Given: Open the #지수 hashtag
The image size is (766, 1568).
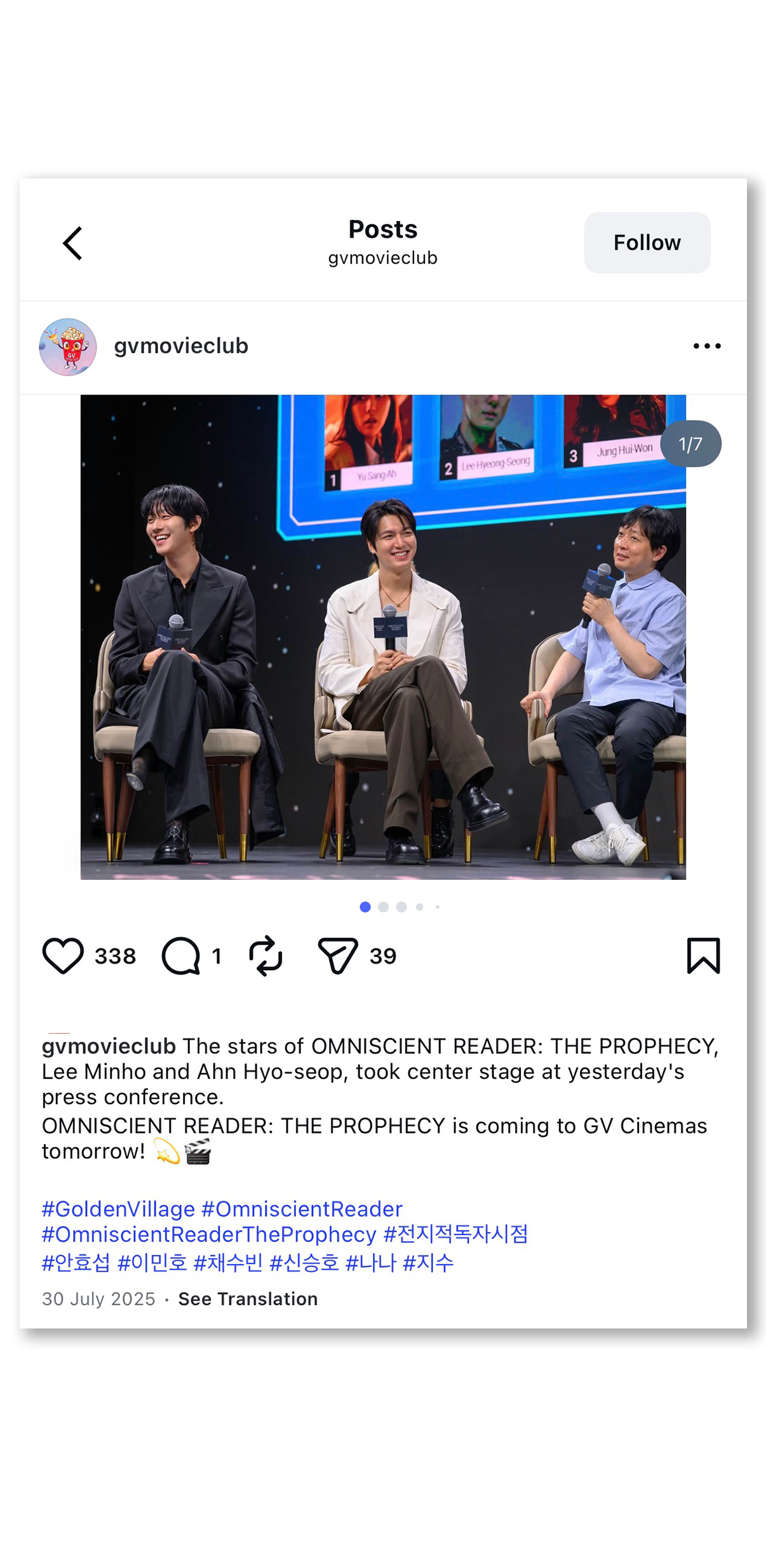Looking at the screenshot, I should [428, 1262].
